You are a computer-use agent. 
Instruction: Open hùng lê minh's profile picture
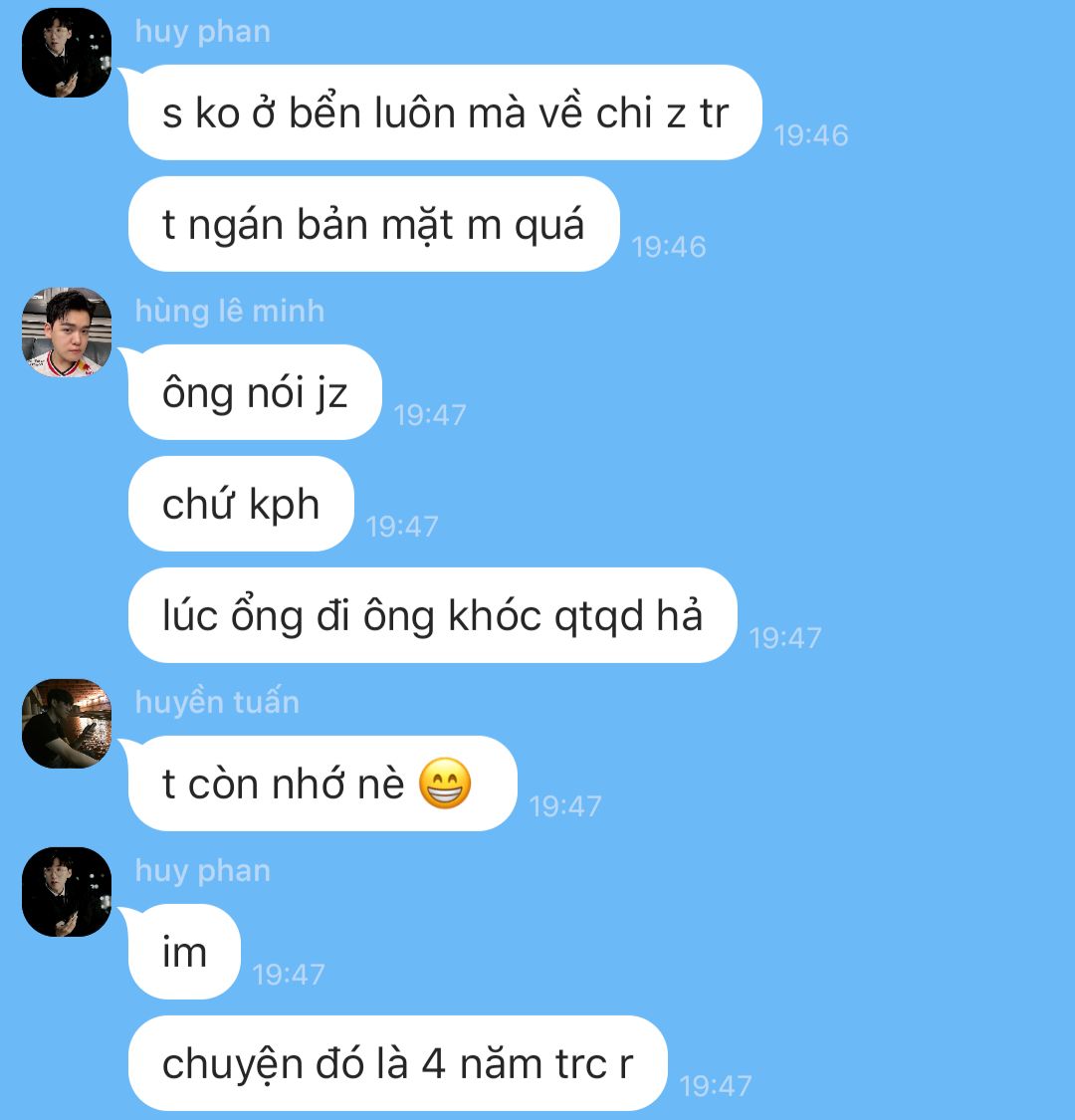click(x=67, y=333)
